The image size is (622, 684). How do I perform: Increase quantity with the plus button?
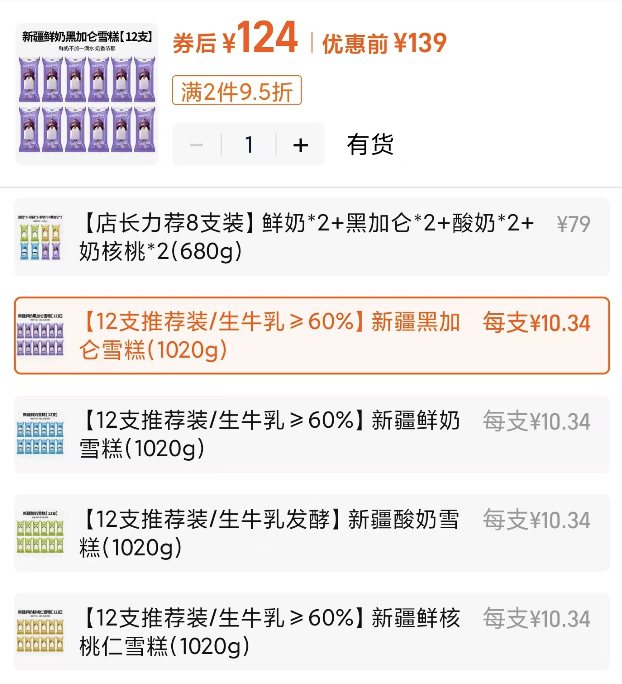[300, 145]
